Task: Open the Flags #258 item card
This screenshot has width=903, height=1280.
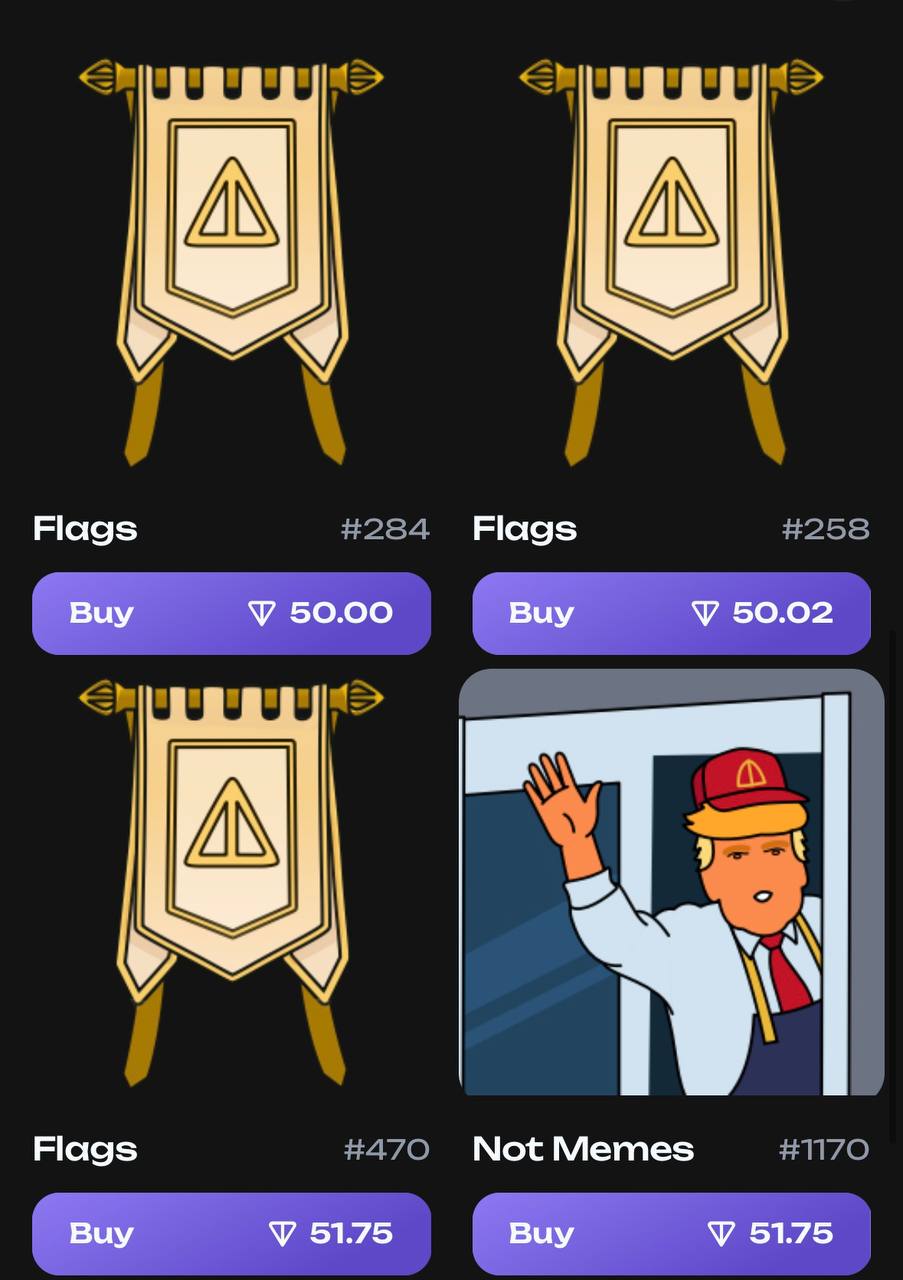Action: click(671, 265)
